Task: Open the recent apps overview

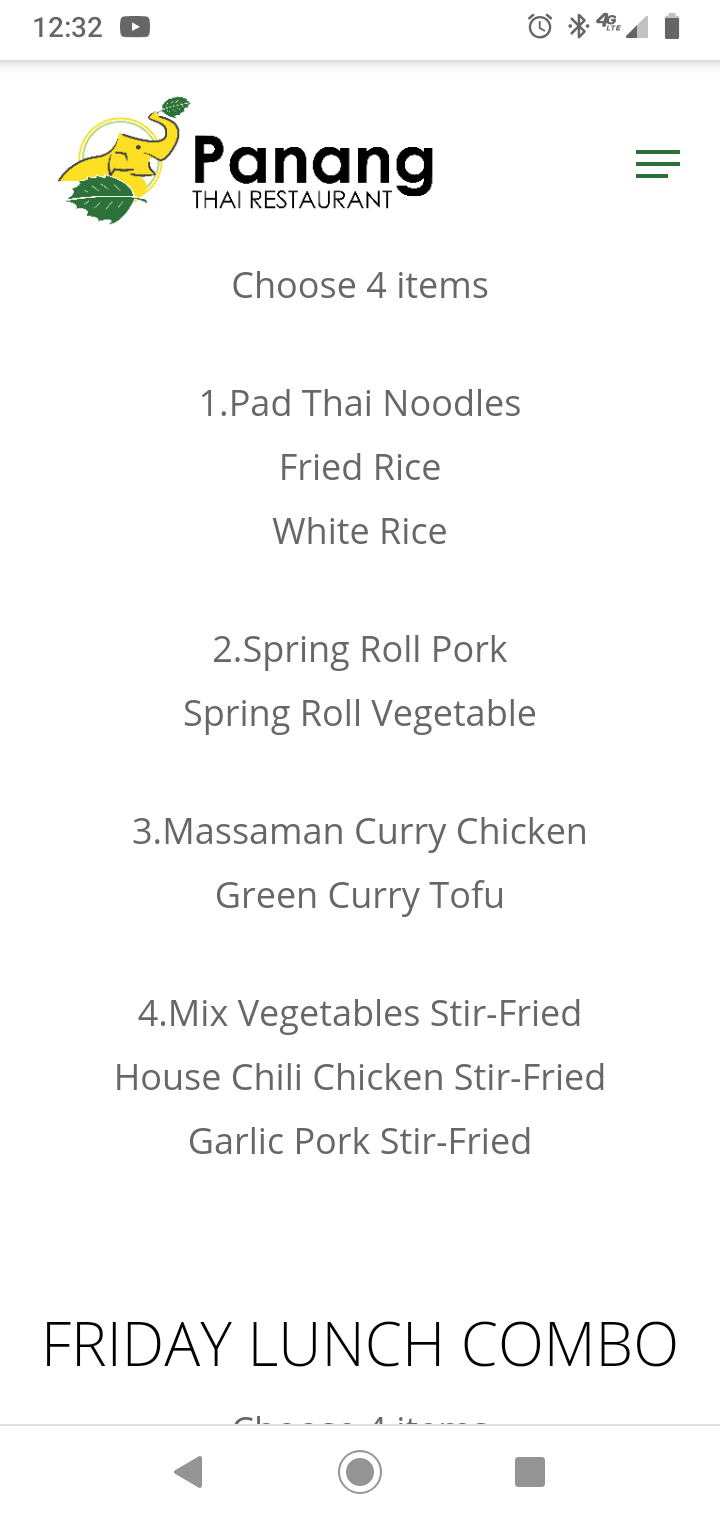Action: [x=530, y=1472]
